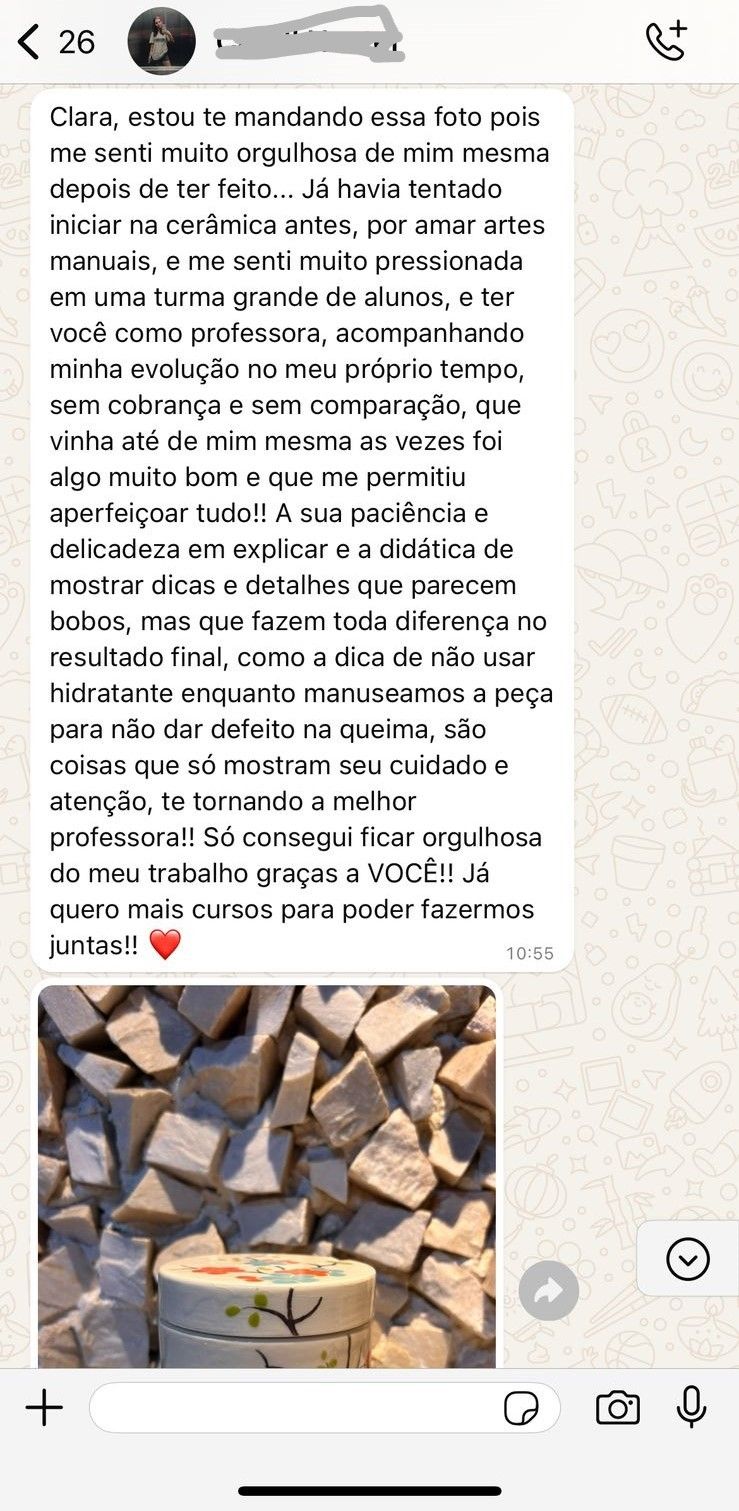
Task: Open the camera to send a photo
Action: [618, 1409]
